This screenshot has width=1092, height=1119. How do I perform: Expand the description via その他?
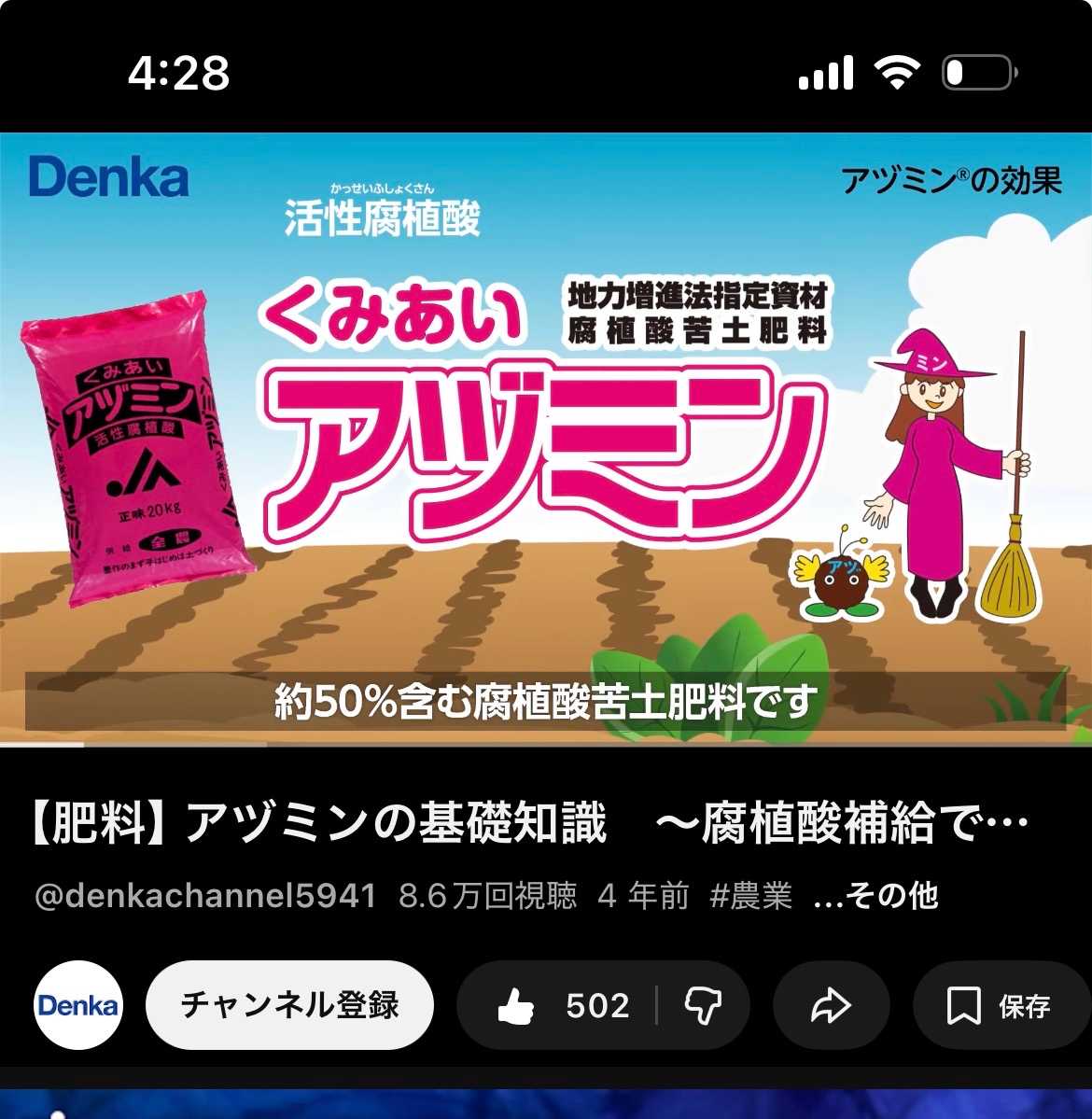(x=876, y=896)
